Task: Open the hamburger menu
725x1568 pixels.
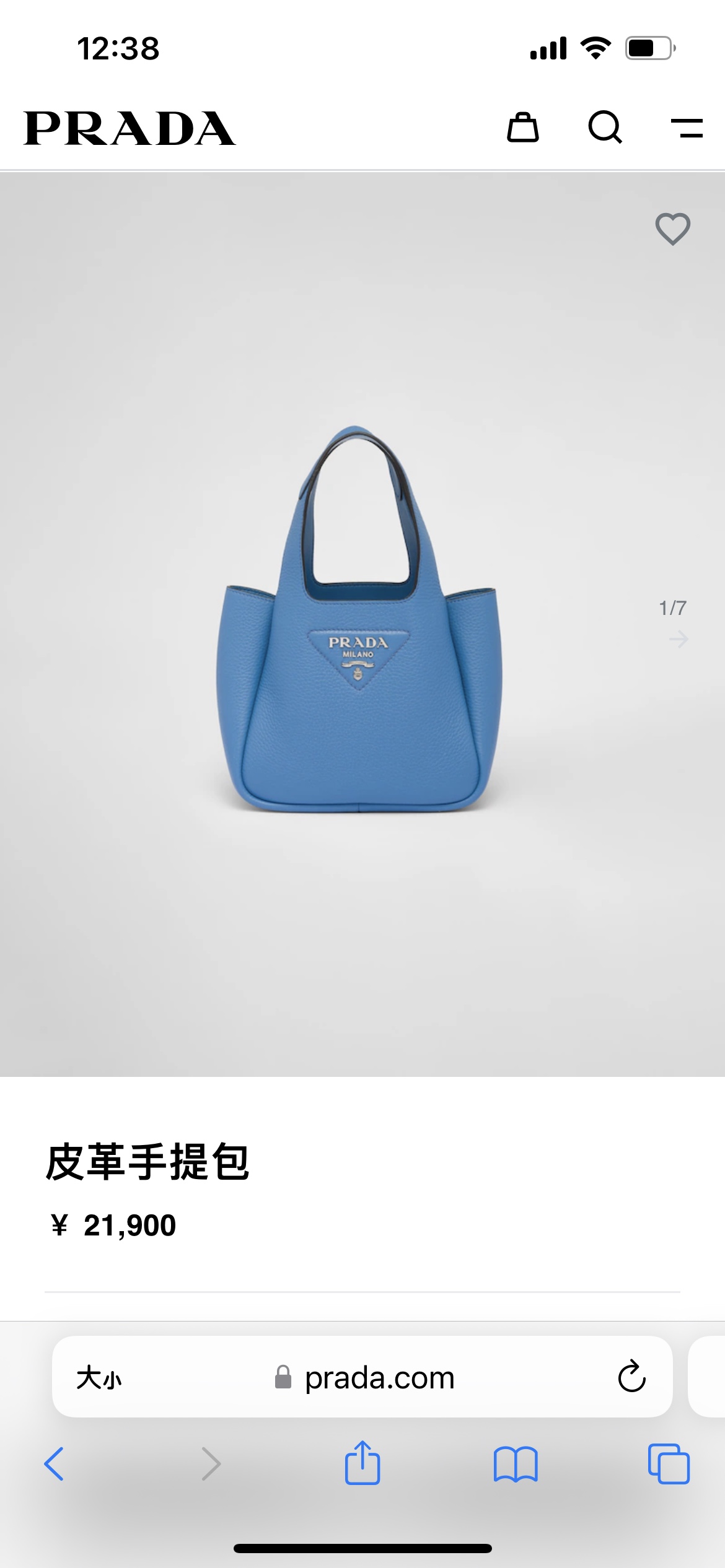Action: [687, 128]
